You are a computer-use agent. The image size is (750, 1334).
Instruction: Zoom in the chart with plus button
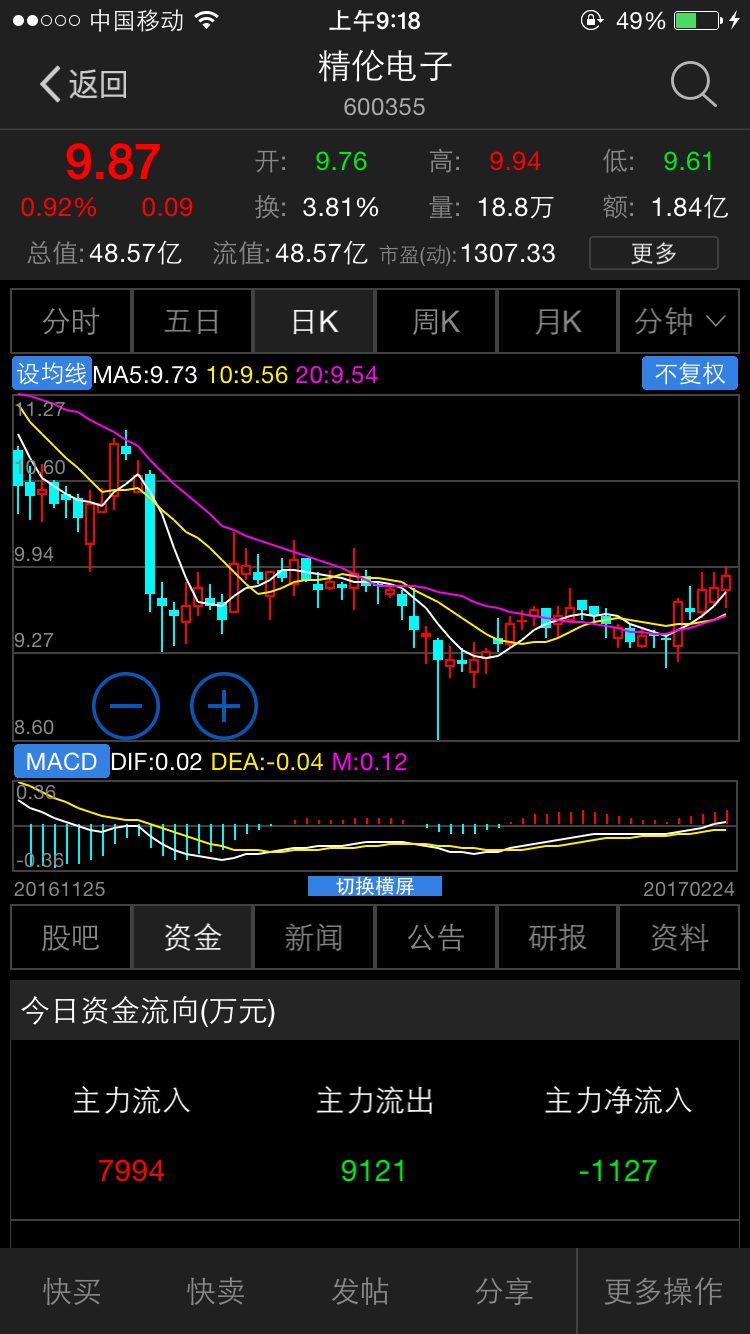[x=223, y=706]
